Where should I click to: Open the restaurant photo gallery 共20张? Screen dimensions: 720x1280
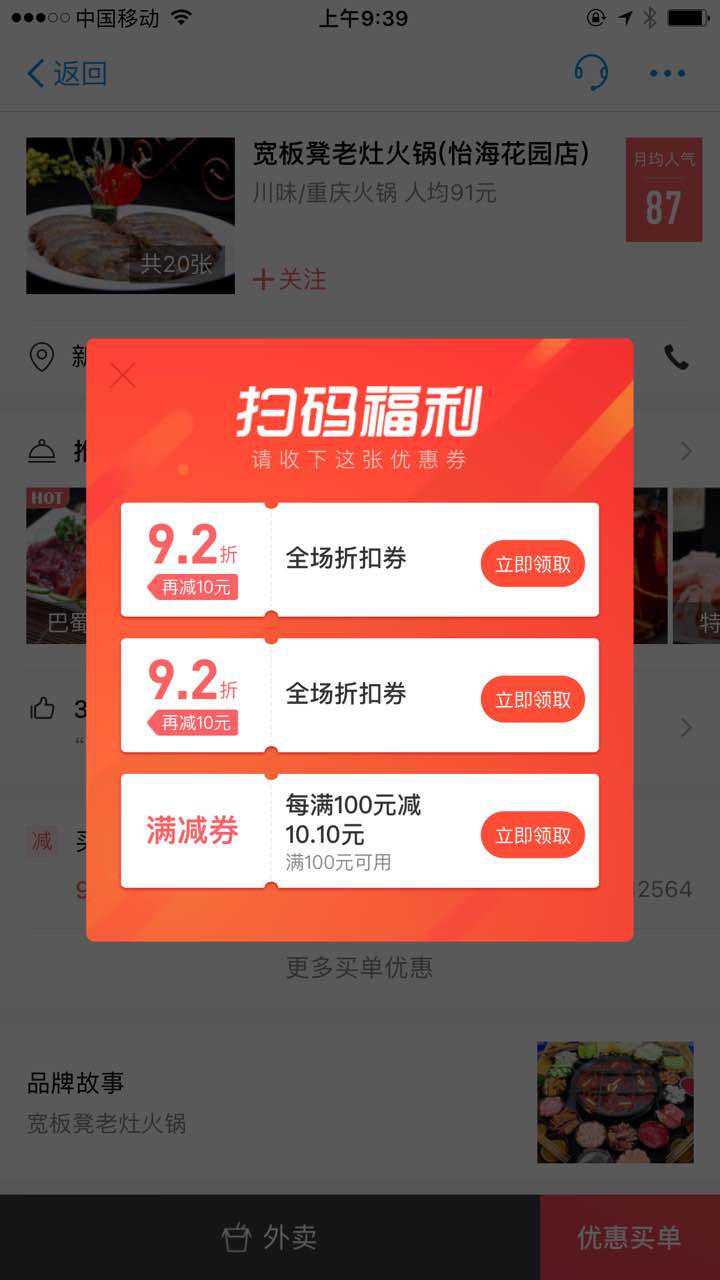pyautogui.click(x=130, y=216)
